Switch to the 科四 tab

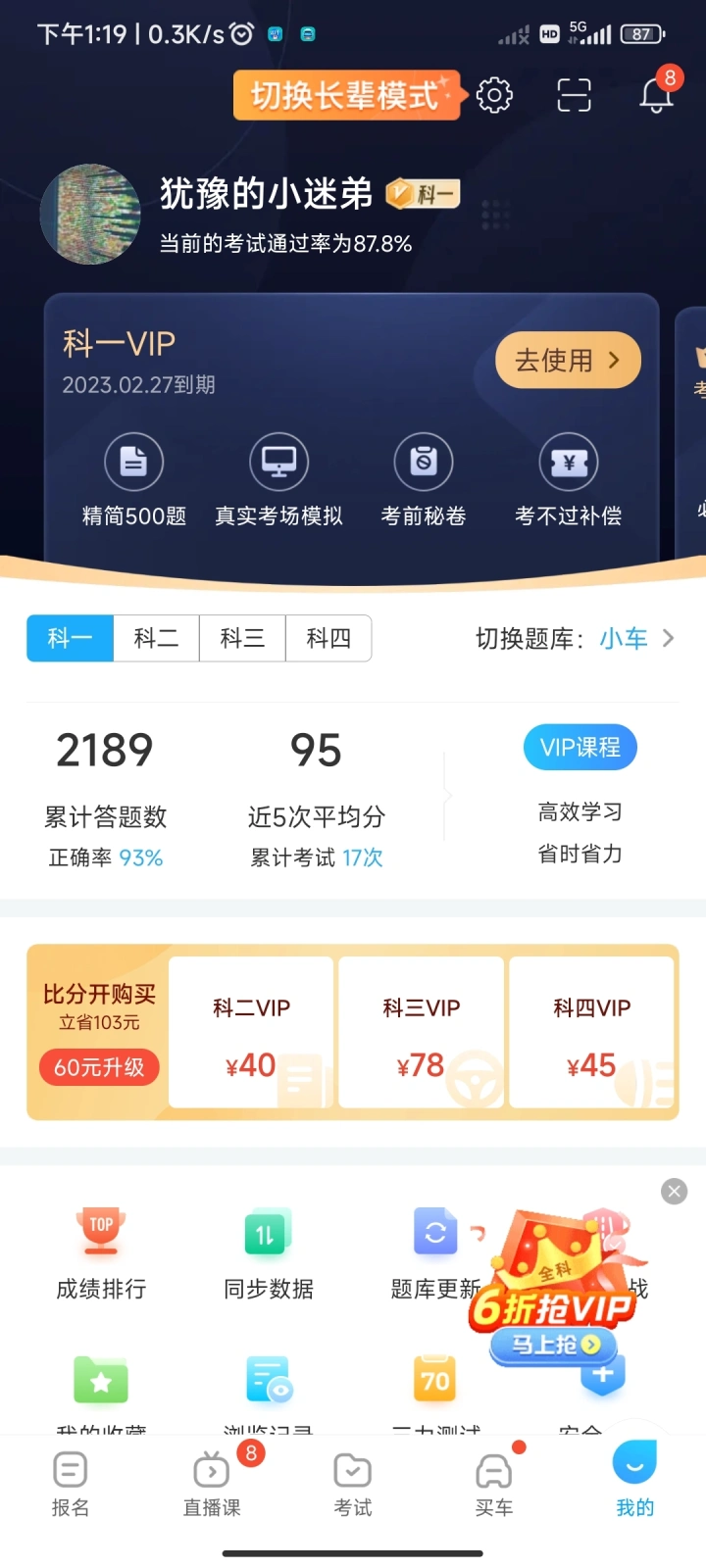(x=328, y=638)
